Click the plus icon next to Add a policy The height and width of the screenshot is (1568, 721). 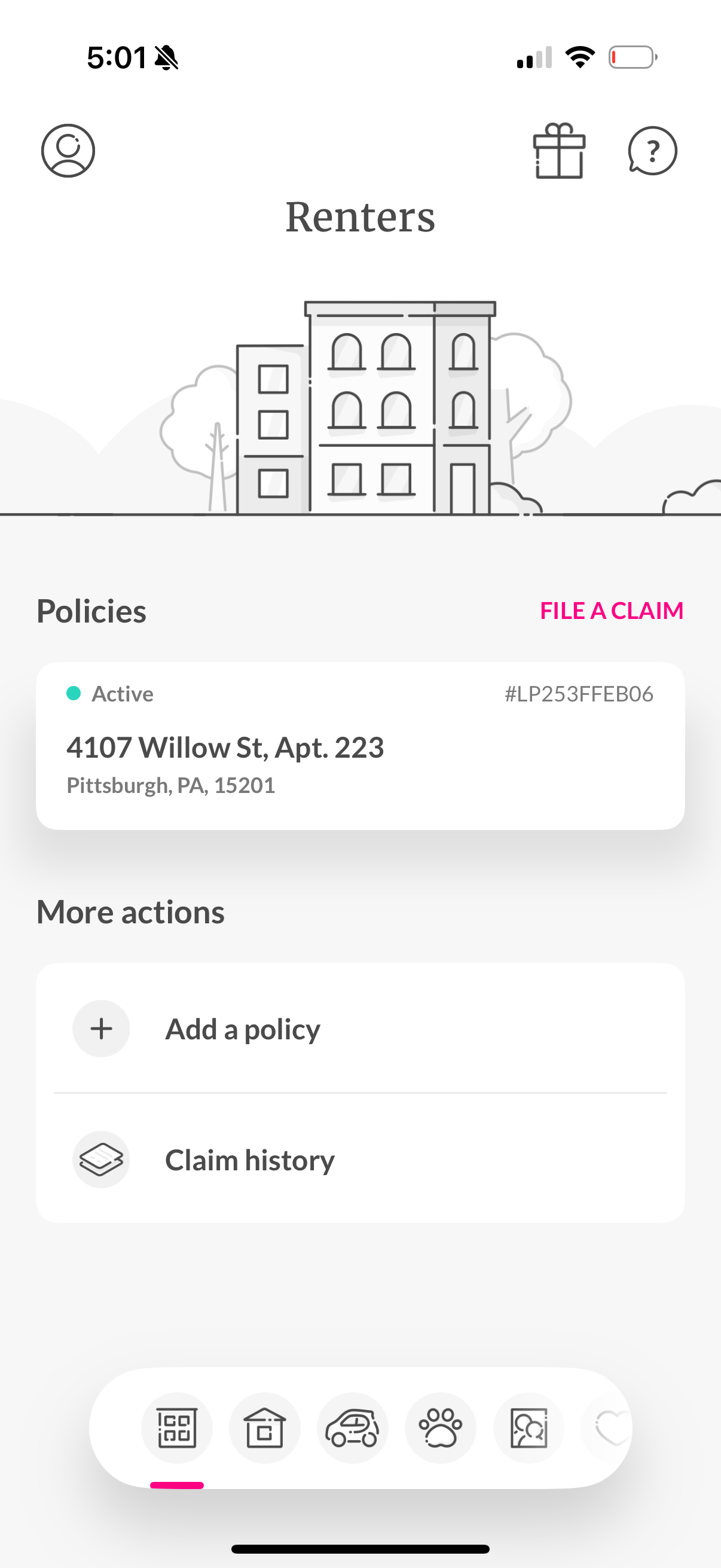[x=101, y=1028]
